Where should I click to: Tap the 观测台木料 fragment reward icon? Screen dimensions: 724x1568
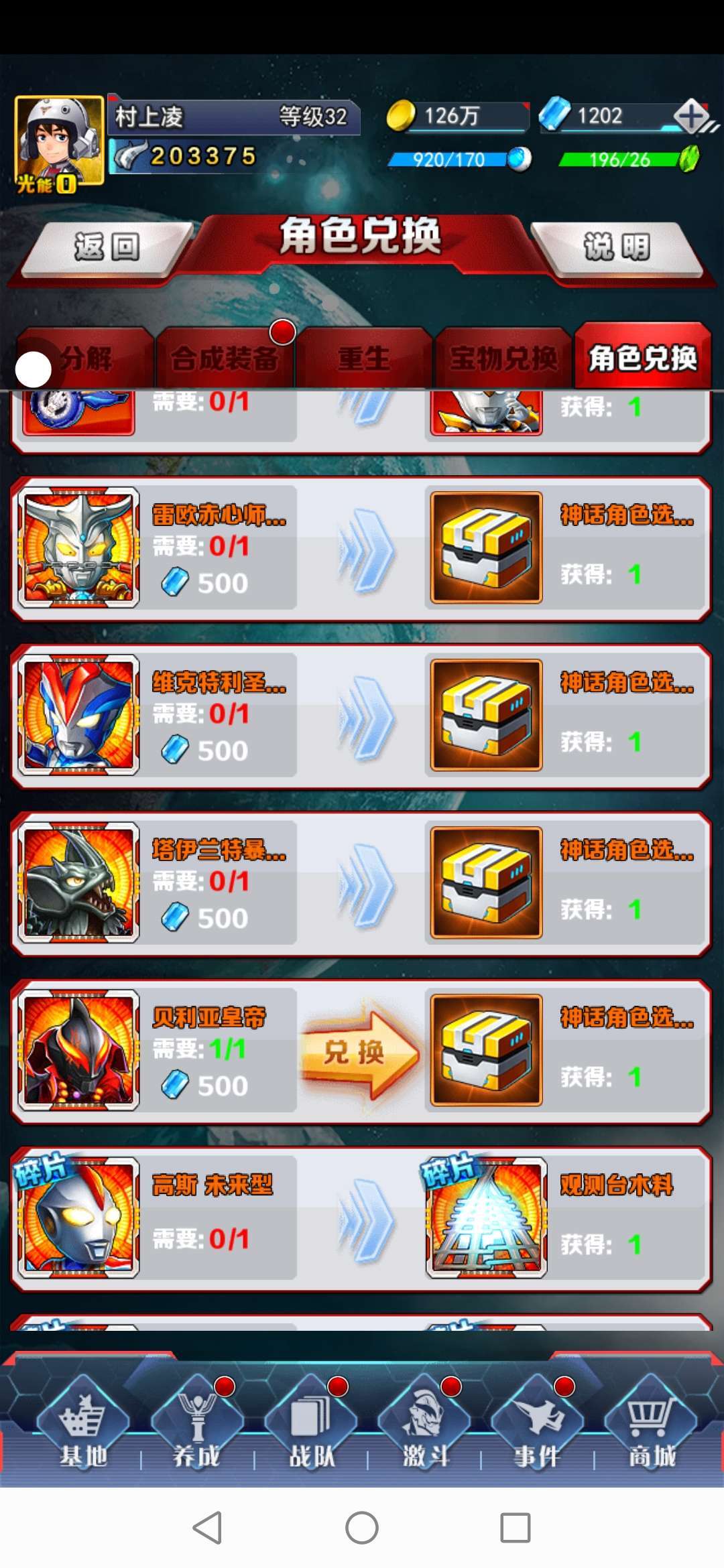point(487,1218)
